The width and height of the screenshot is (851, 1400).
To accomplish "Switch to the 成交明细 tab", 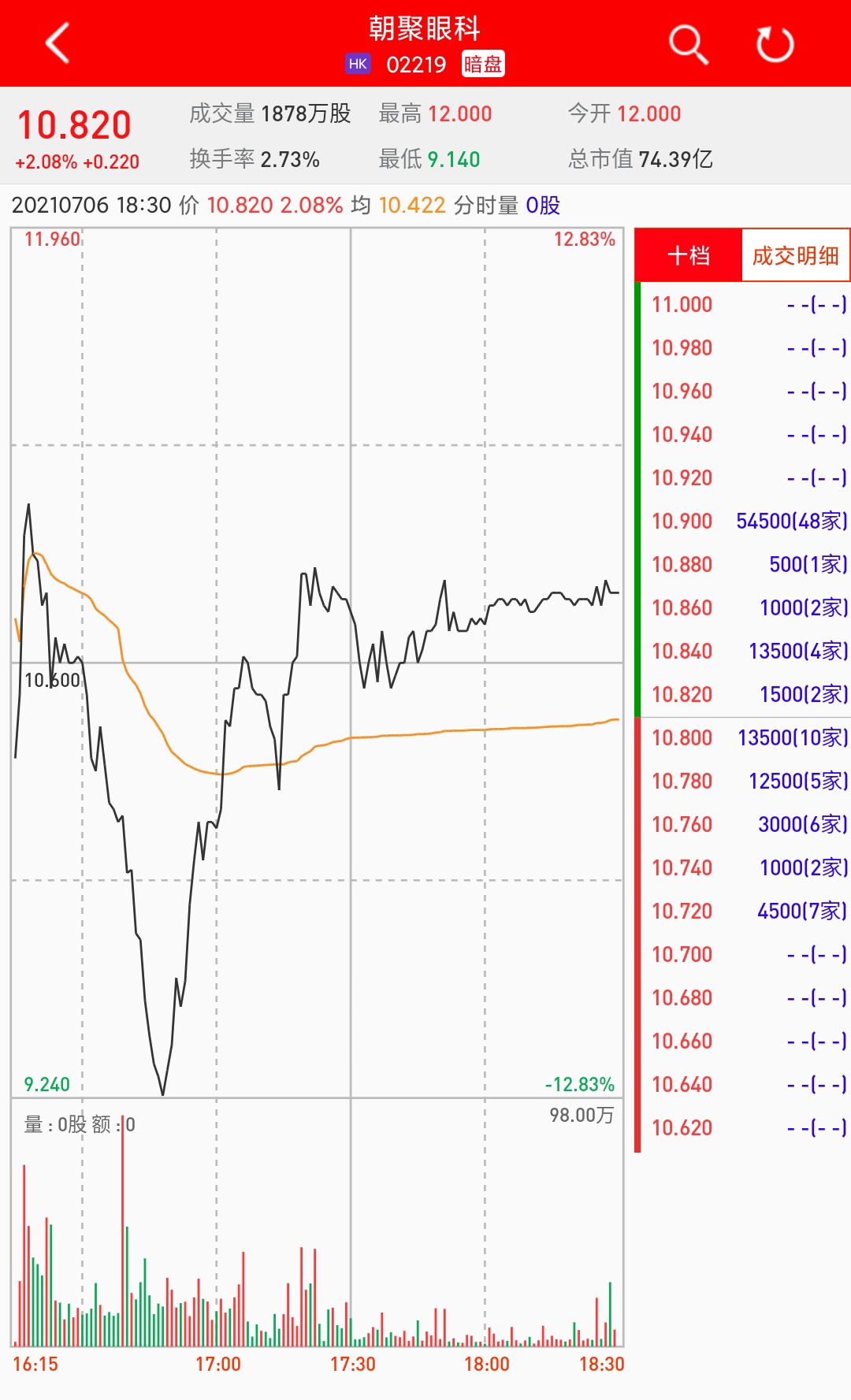I will click(x=795, y=255).
